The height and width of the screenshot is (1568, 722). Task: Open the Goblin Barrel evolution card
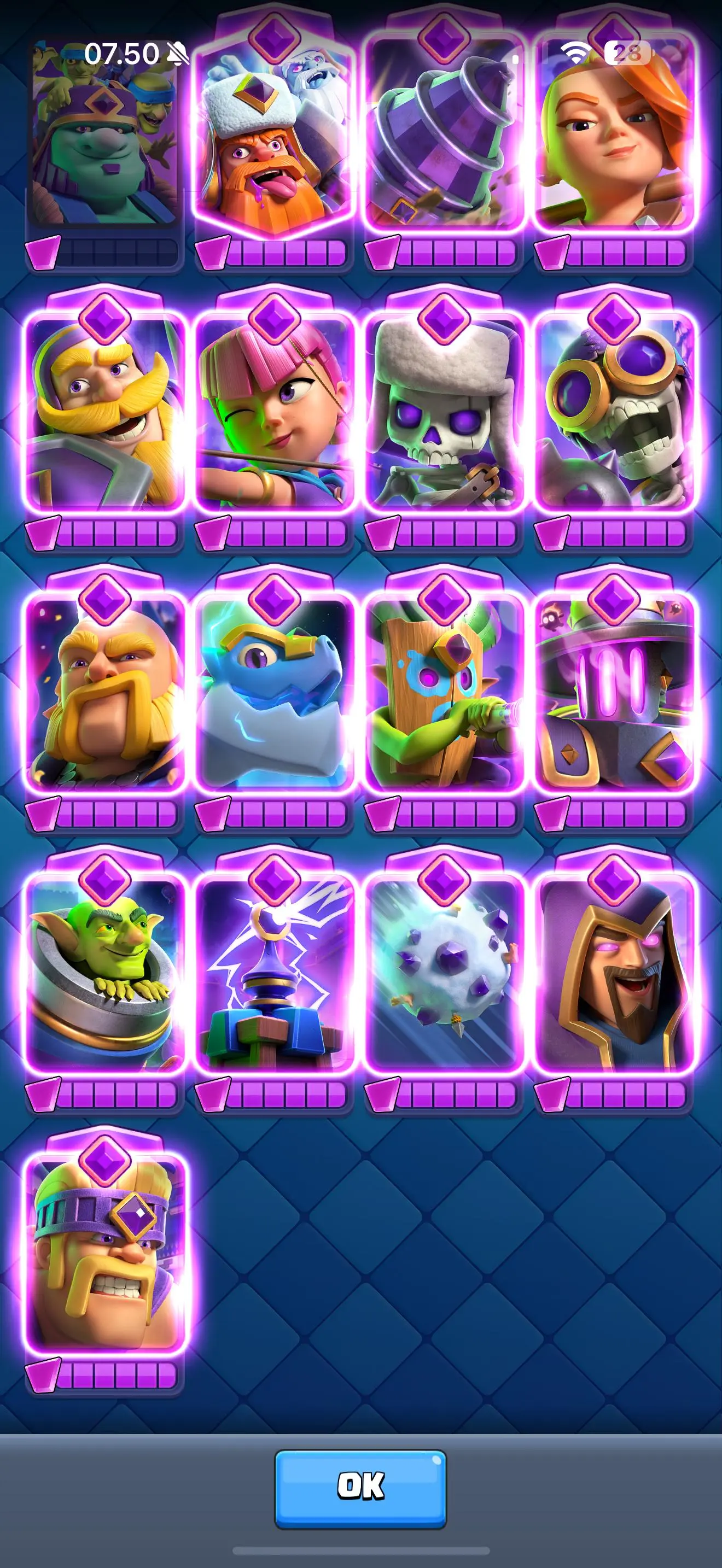coord(104,974)
